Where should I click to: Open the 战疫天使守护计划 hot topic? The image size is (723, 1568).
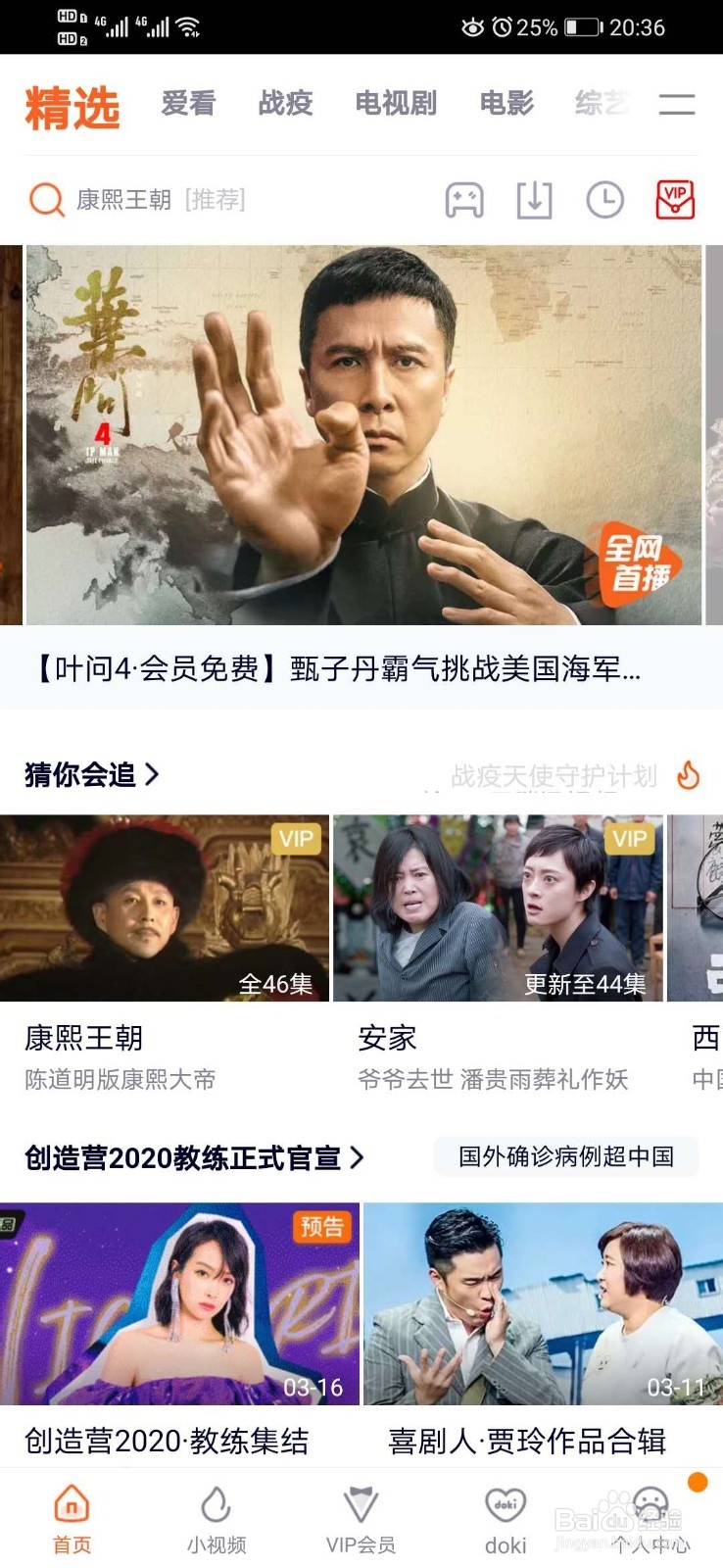pyautogui.click(x=554, y=776)
